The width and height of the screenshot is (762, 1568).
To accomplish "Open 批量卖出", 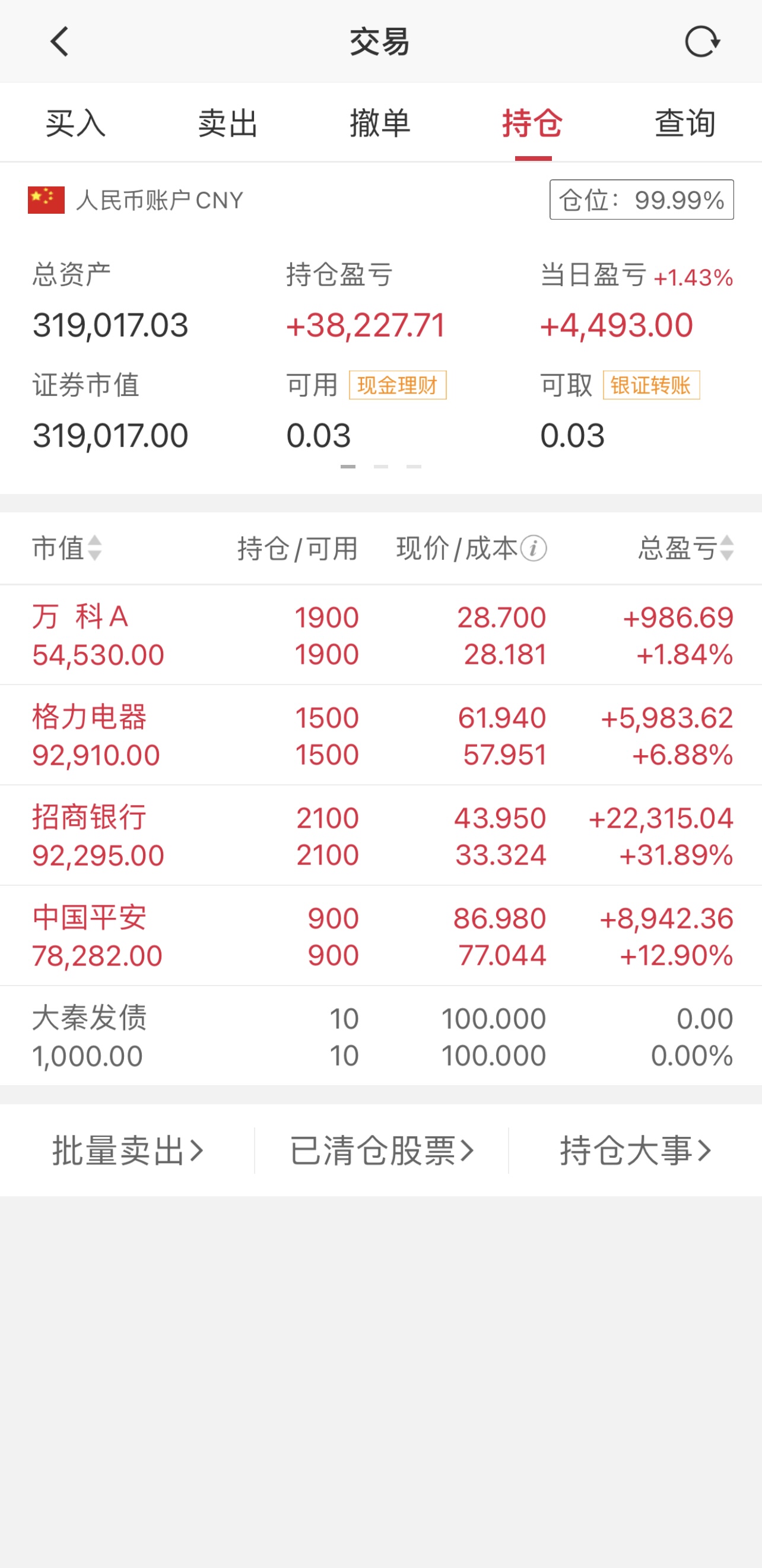I will (x=128, y=1151).
